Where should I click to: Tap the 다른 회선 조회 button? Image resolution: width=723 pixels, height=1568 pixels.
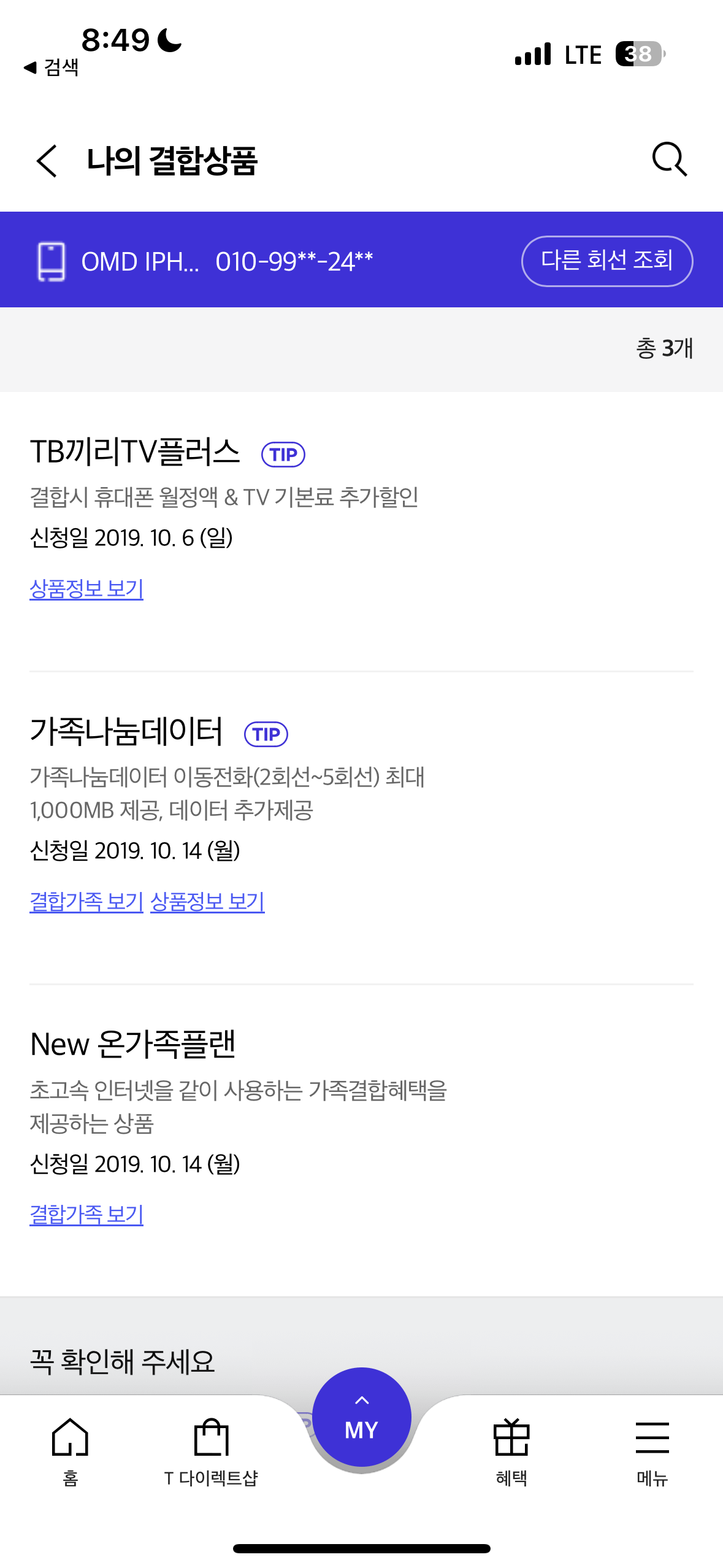[606, 261]
